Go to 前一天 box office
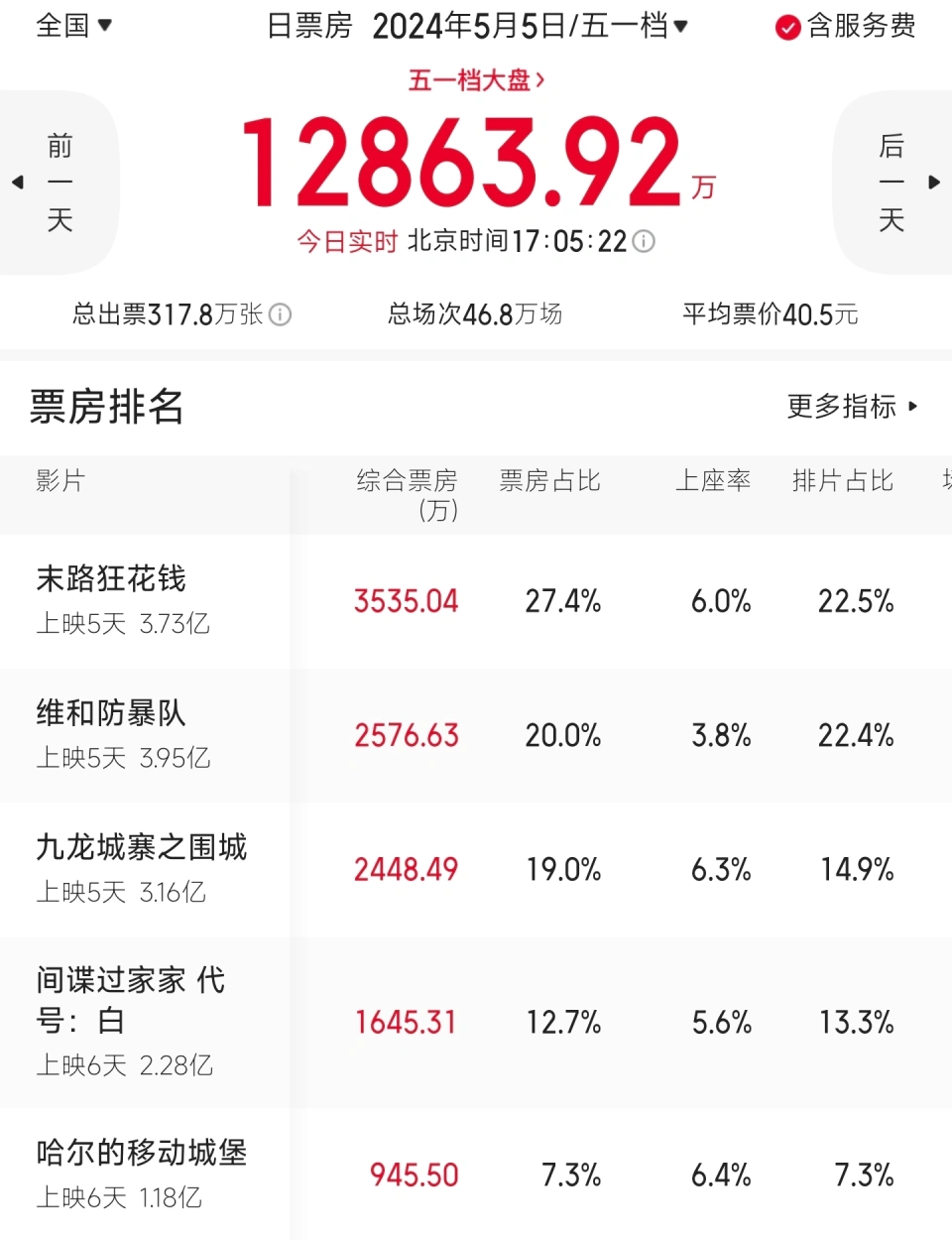The image size is (952, 1240). coord(58,183)
